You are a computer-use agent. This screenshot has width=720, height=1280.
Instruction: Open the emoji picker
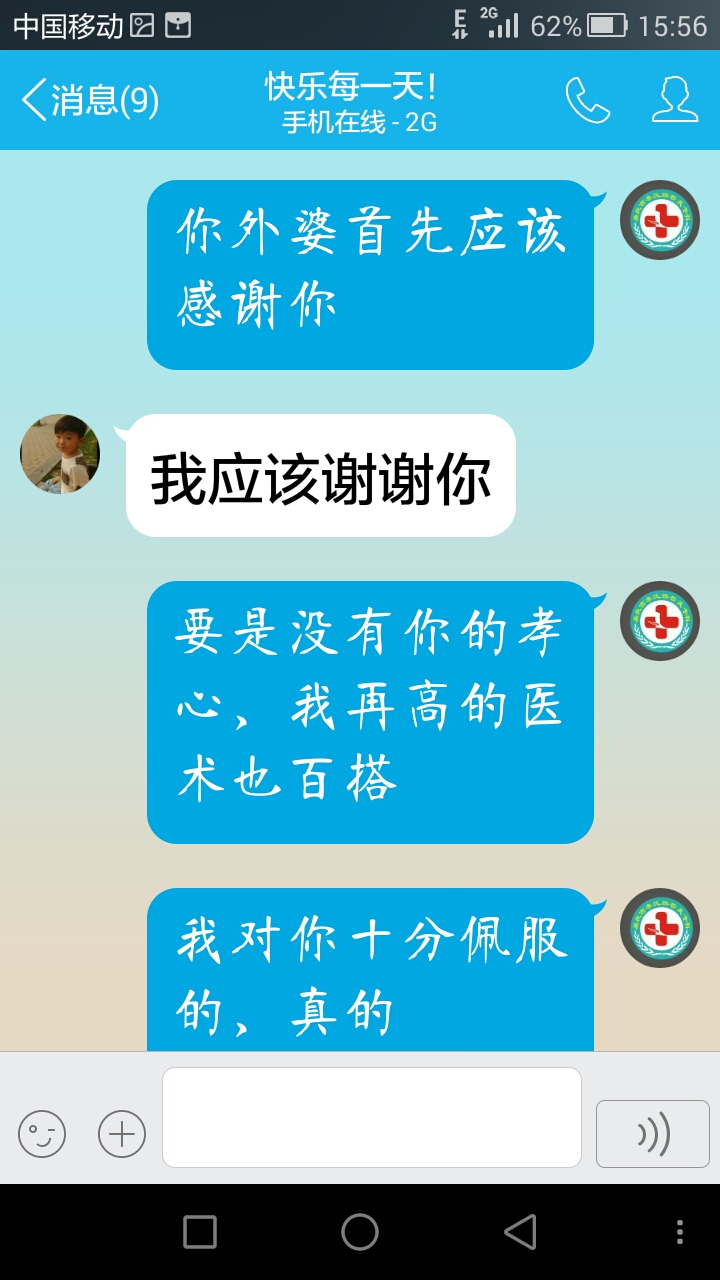point(42,1134)
